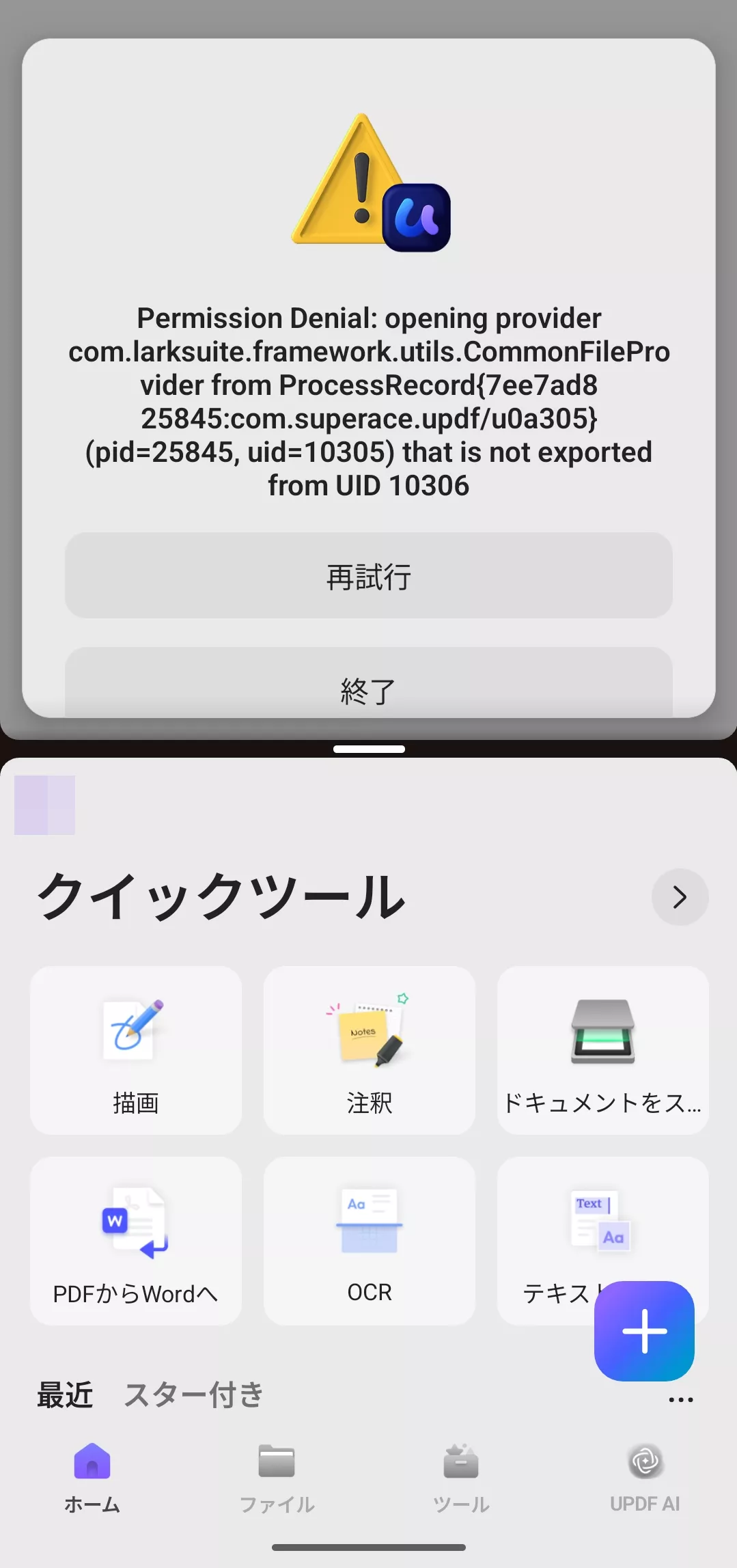Screen dimensions: 737x1568
Task: Tap the floating plus action button
Action: (x=644, y=1331)
